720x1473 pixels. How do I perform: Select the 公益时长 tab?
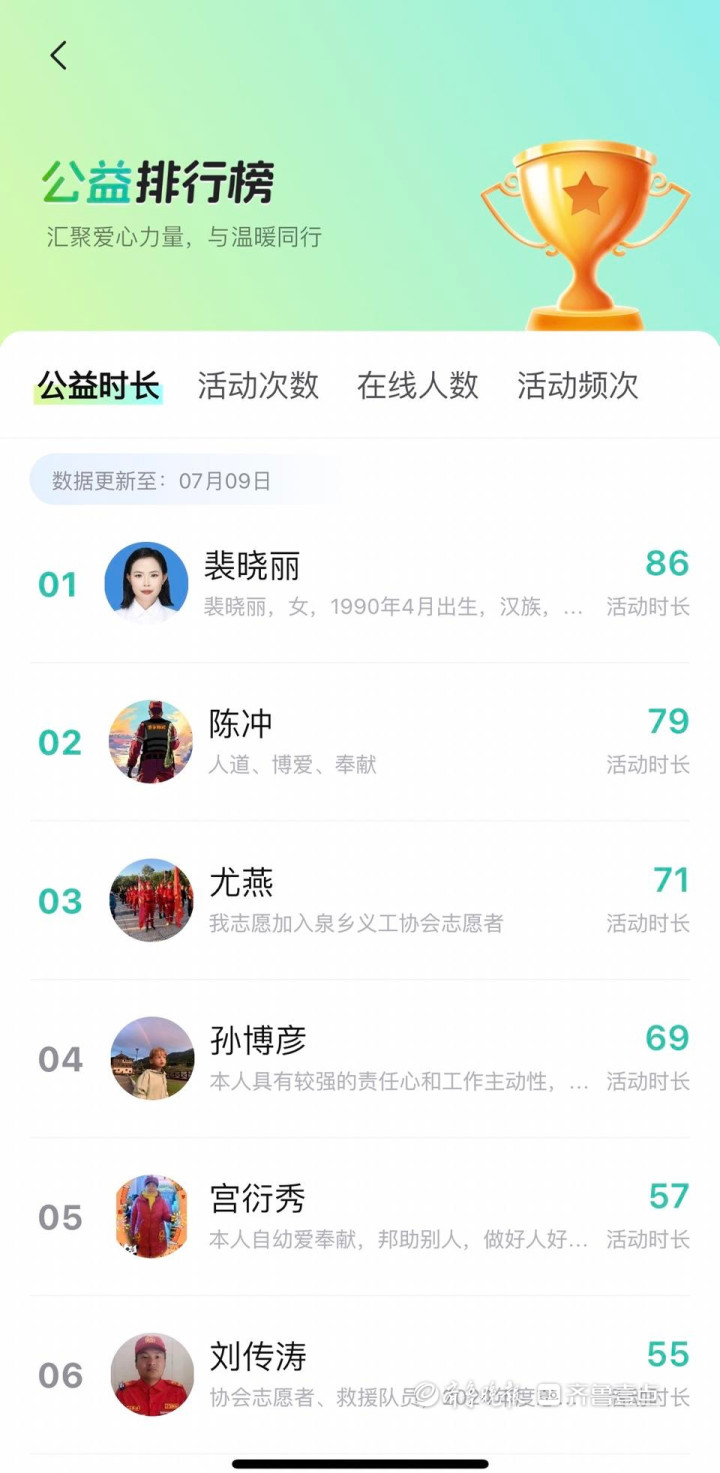point(98,386)
